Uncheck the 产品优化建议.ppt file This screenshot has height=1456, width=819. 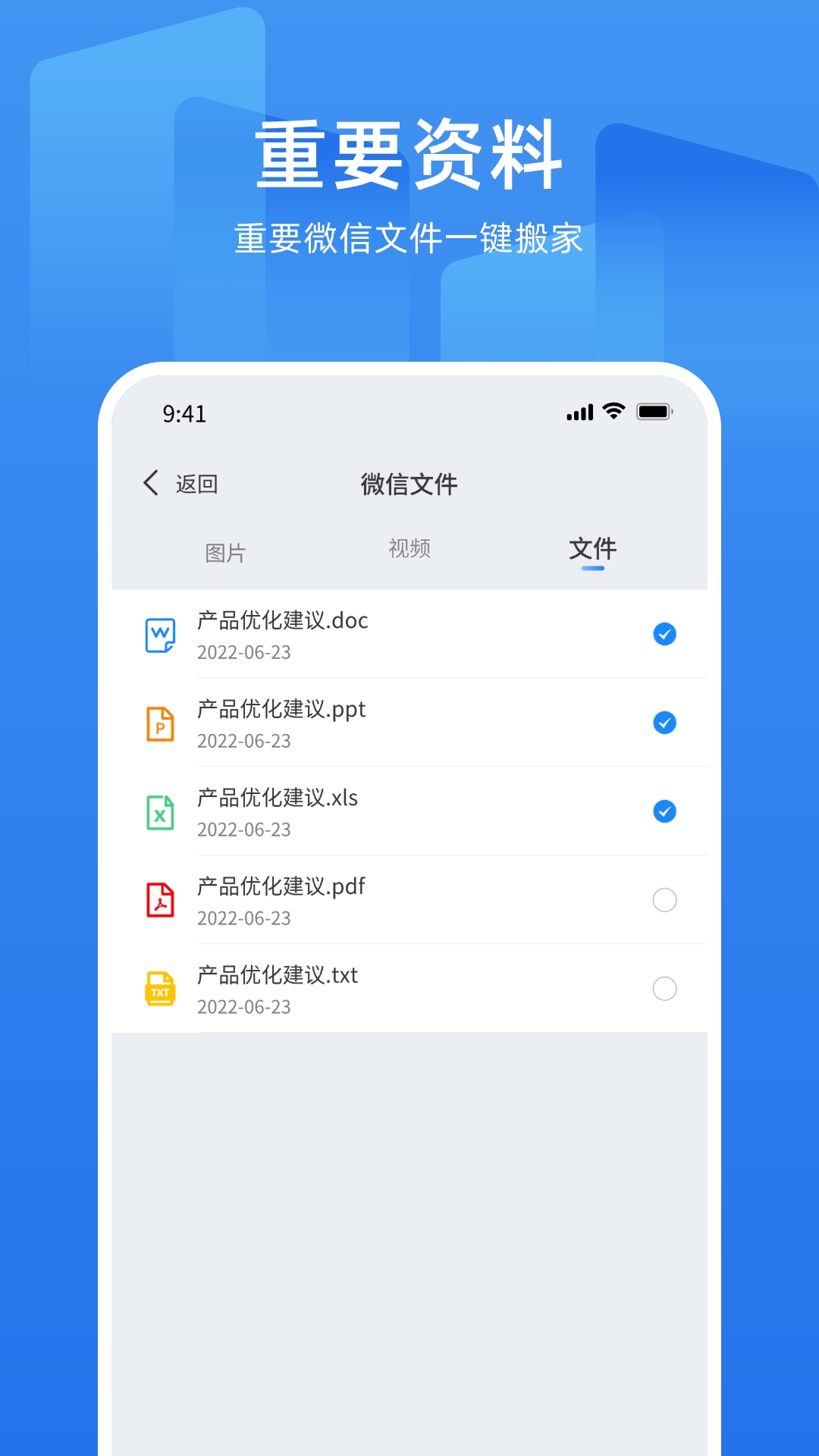tap(664, 723)
